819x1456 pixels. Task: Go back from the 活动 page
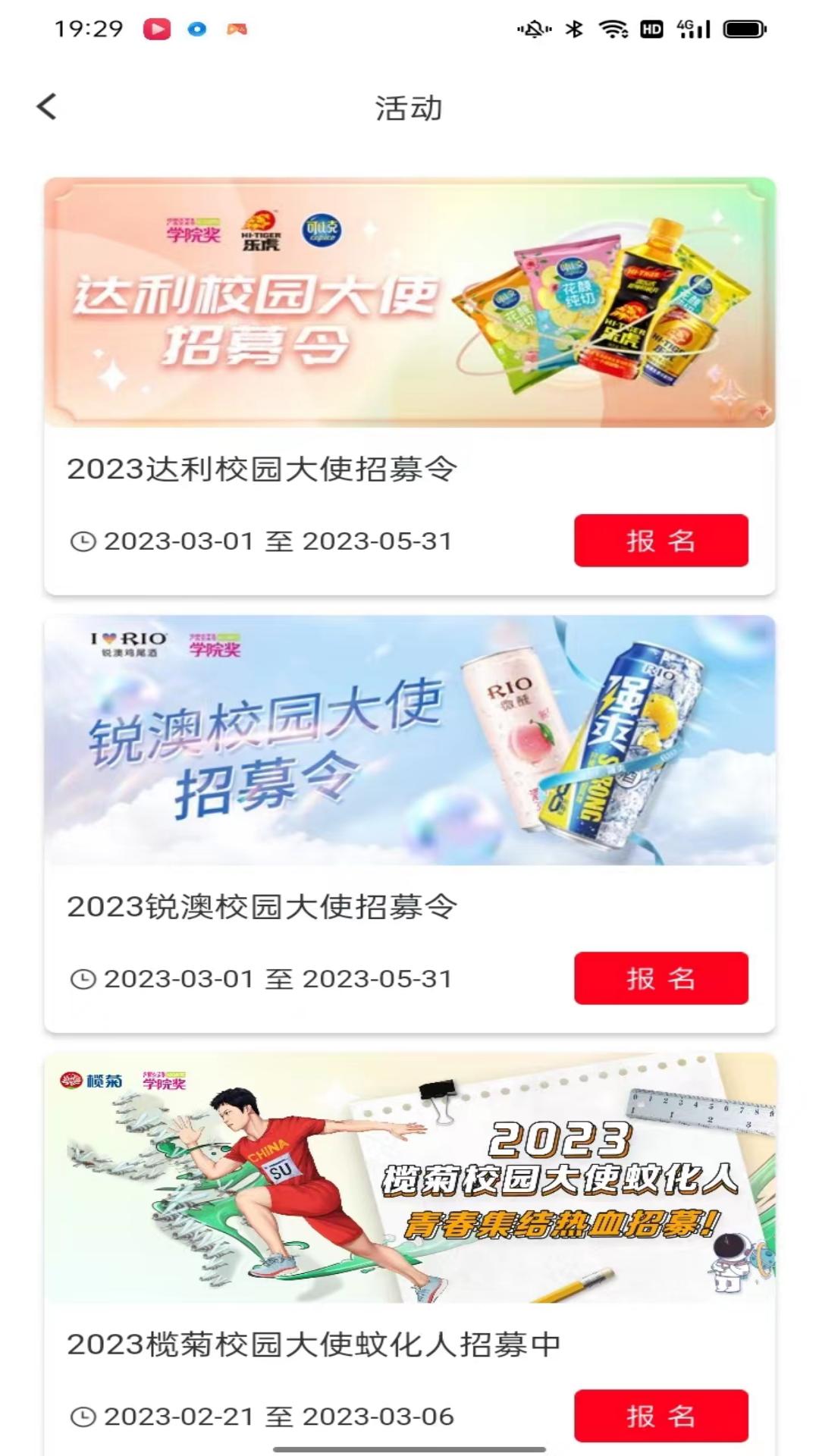pos(47,107)
